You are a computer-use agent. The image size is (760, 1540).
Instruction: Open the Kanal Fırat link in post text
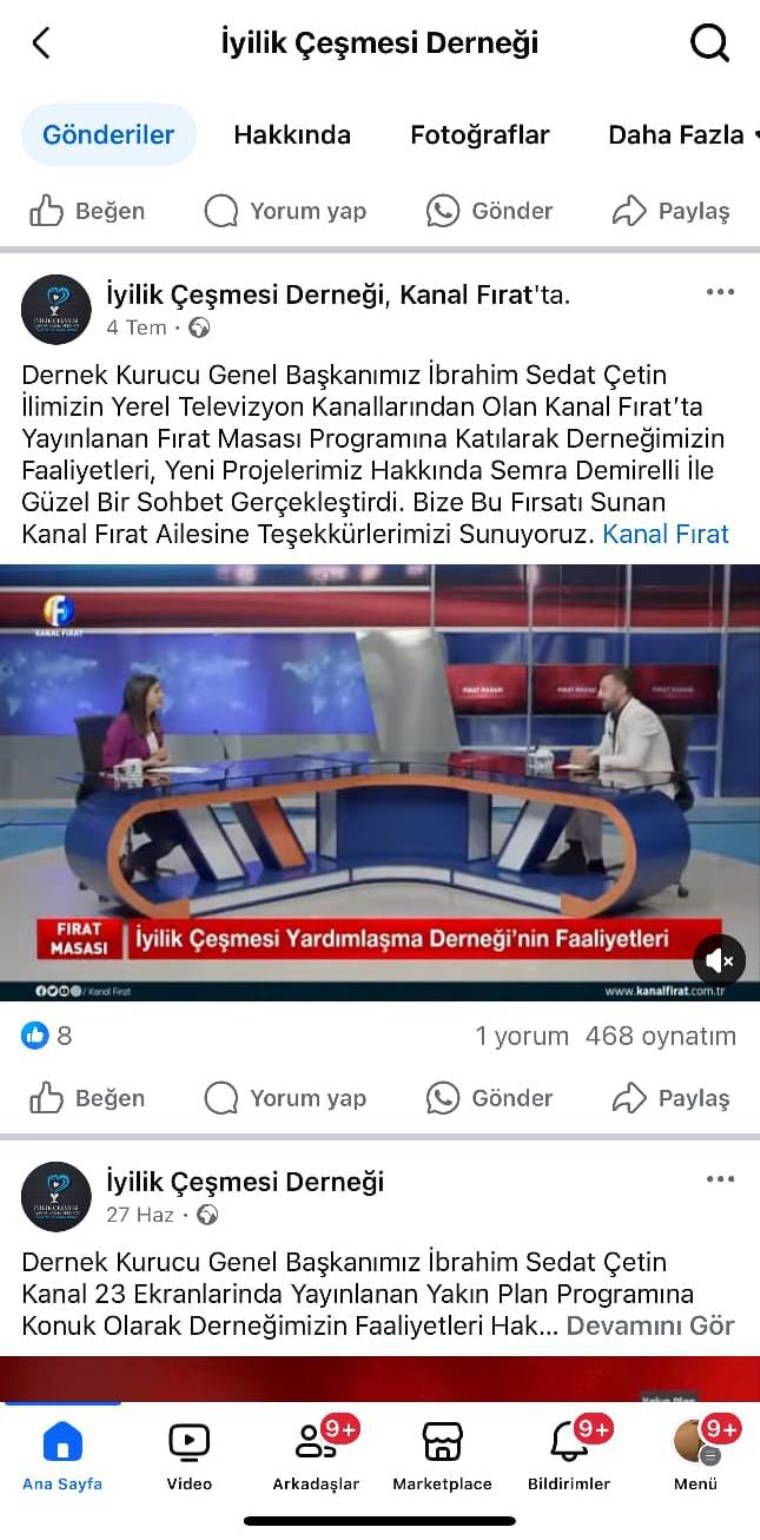pos(665,534)
